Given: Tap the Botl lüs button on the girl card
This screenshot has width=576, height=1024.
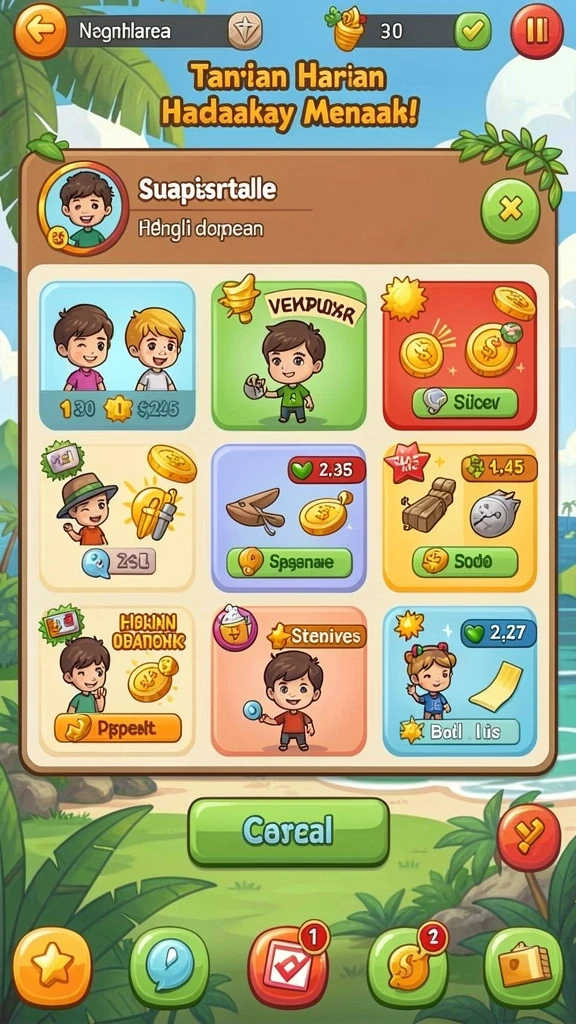Looking at the screenshot, I should [460, 731].
